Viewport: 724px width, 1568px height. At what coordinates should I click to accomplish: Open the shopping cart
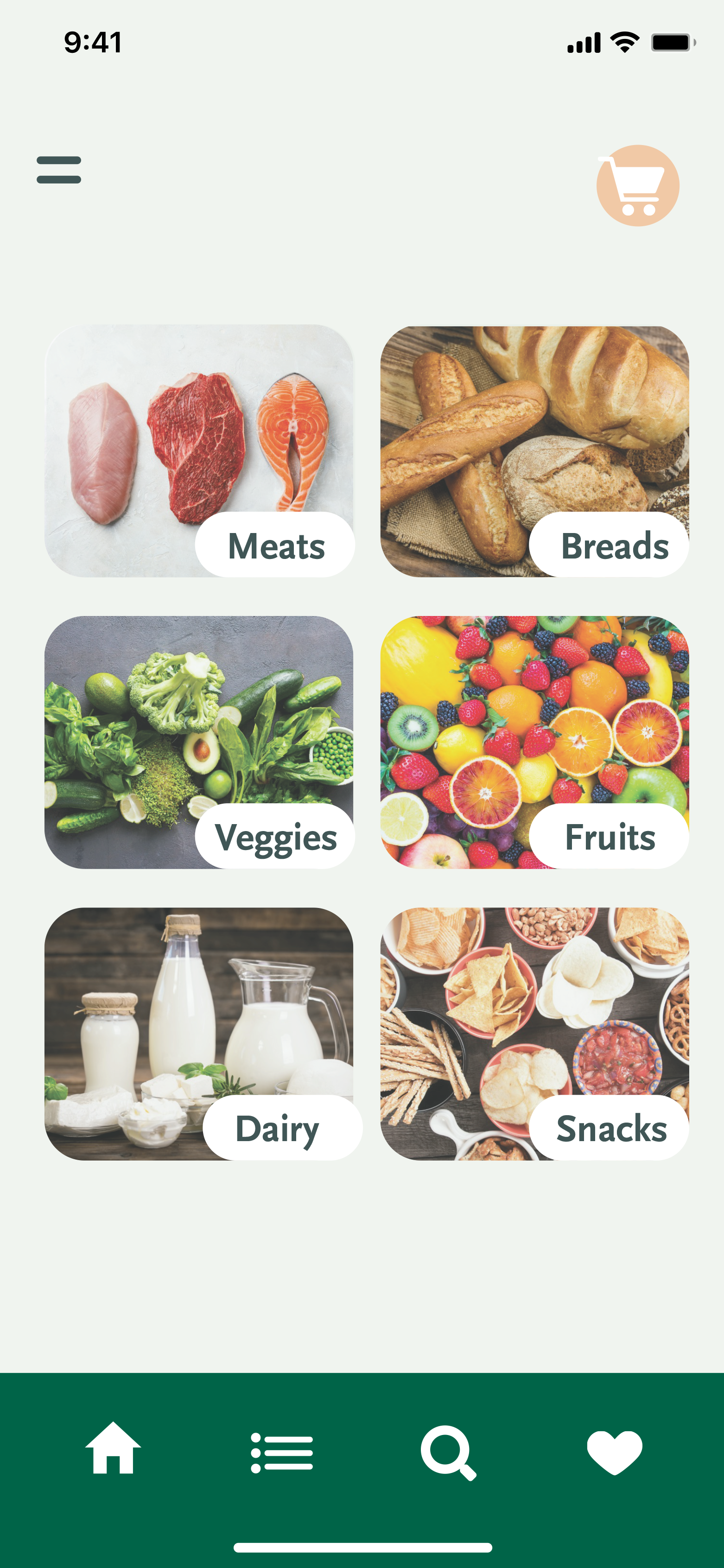(x=637, y=186)
